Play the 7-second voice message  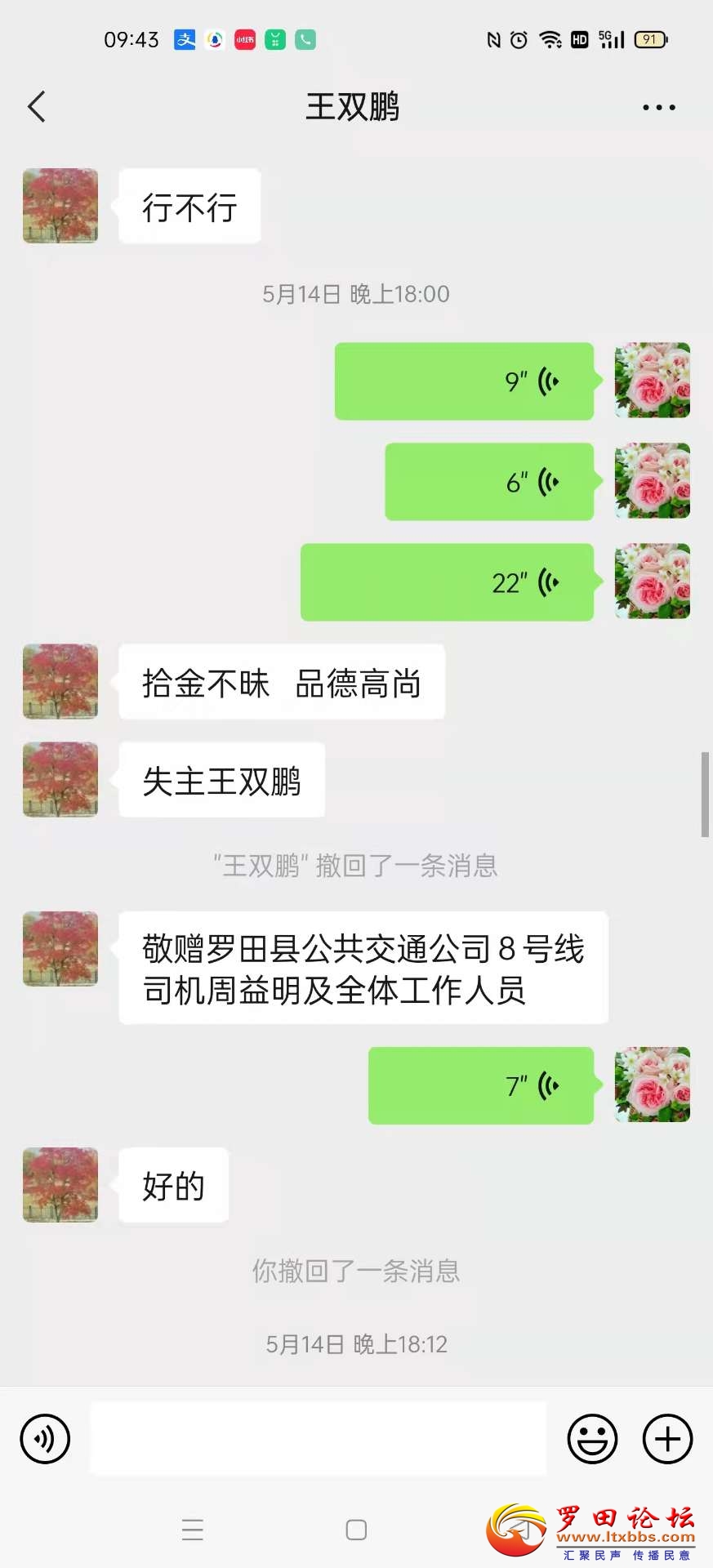coord(480,1085)
